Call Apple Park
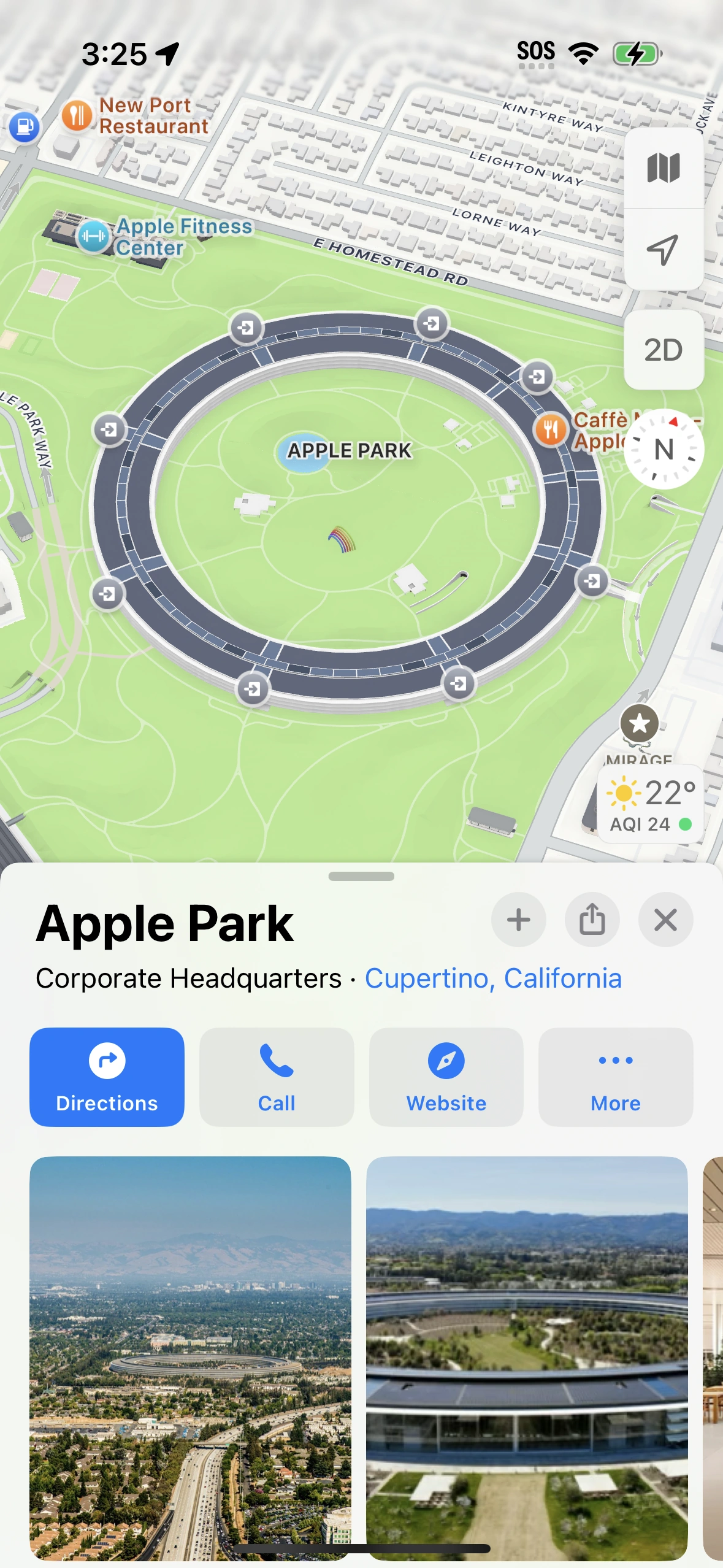Image resolution: width=723 pixels, height=1568 pixels. pyautogui.click(x=277, y=1077)
